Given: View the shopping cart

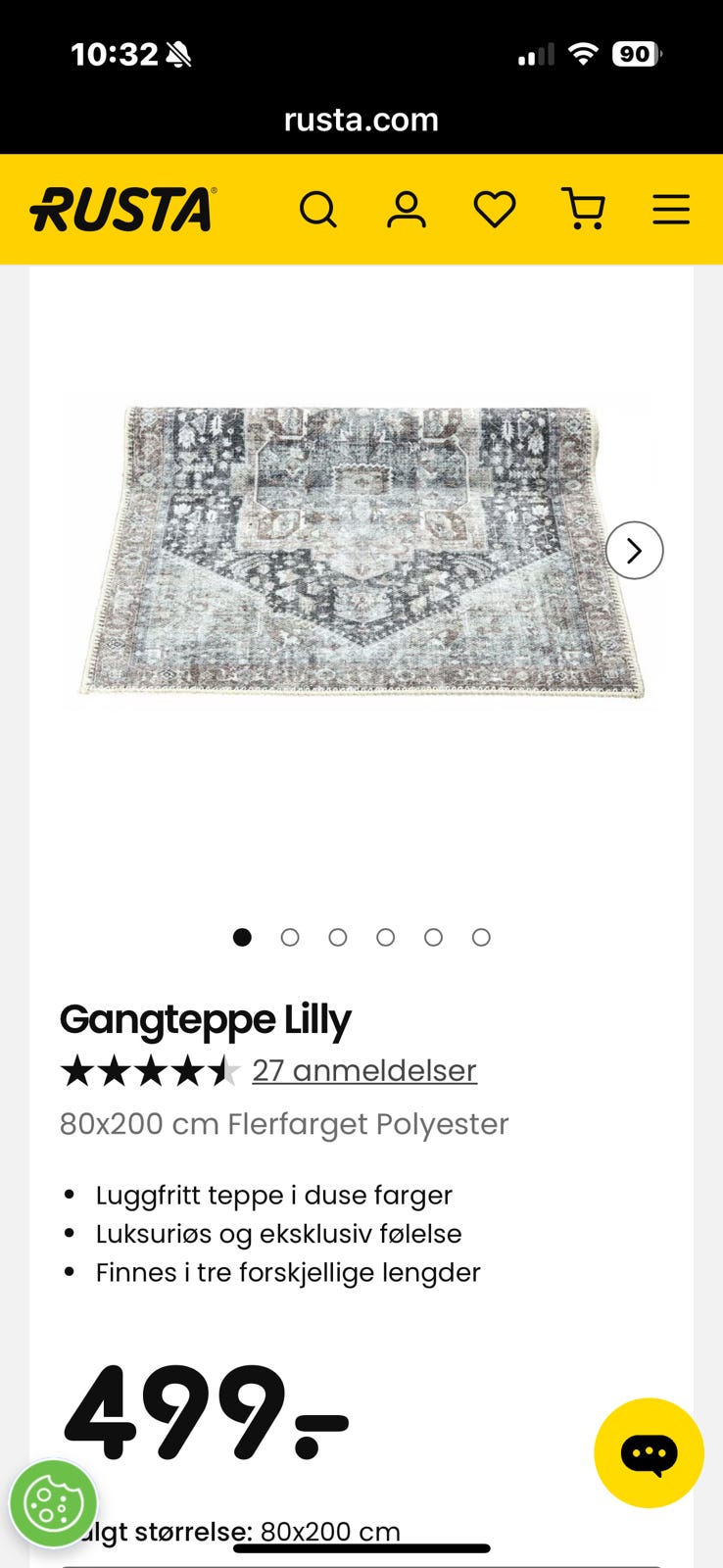Looking at the screenshot, I should point(584,209).
